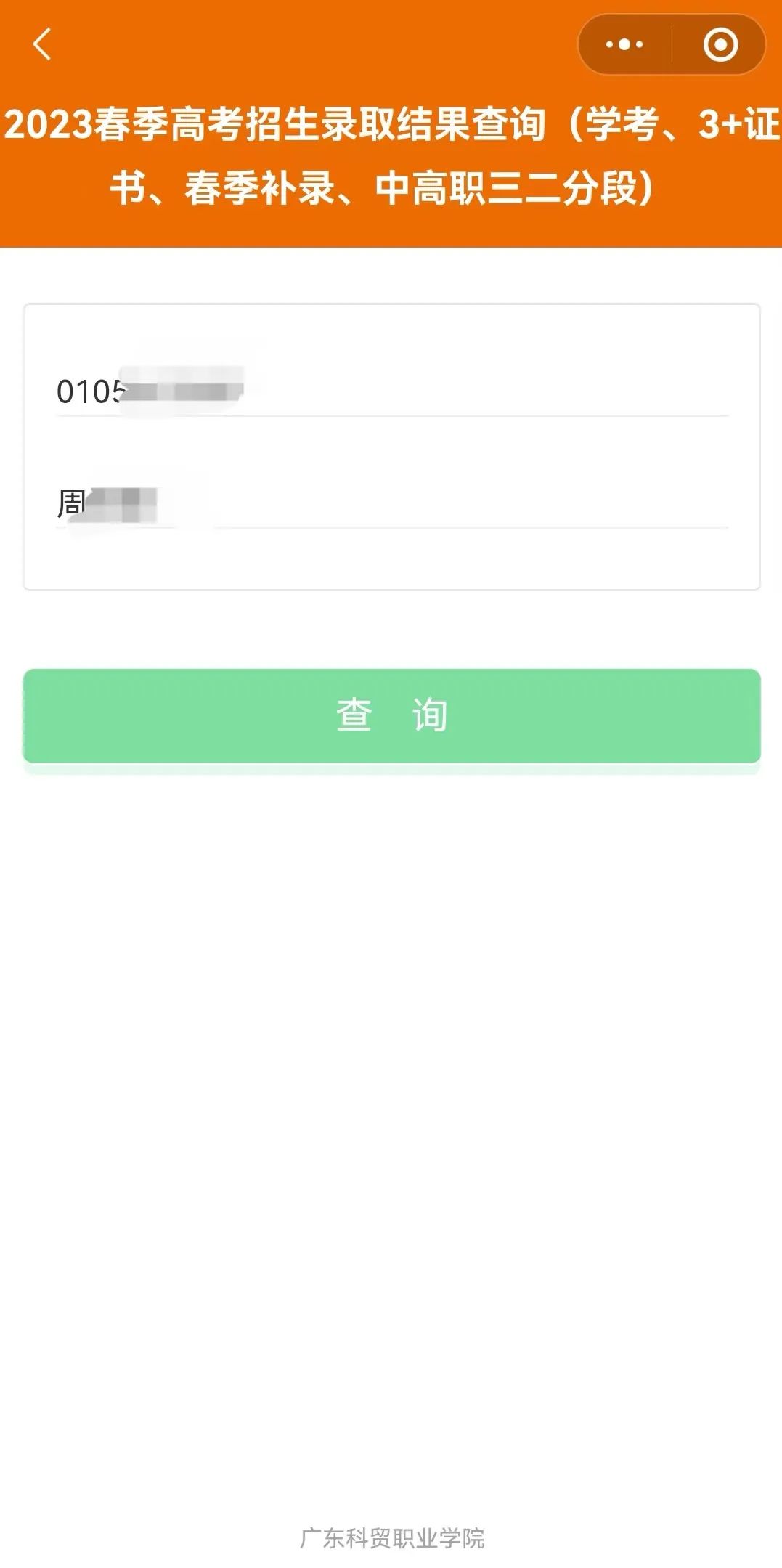
Task: Edit the name field starting with 周
Action: tap(392, 503)
